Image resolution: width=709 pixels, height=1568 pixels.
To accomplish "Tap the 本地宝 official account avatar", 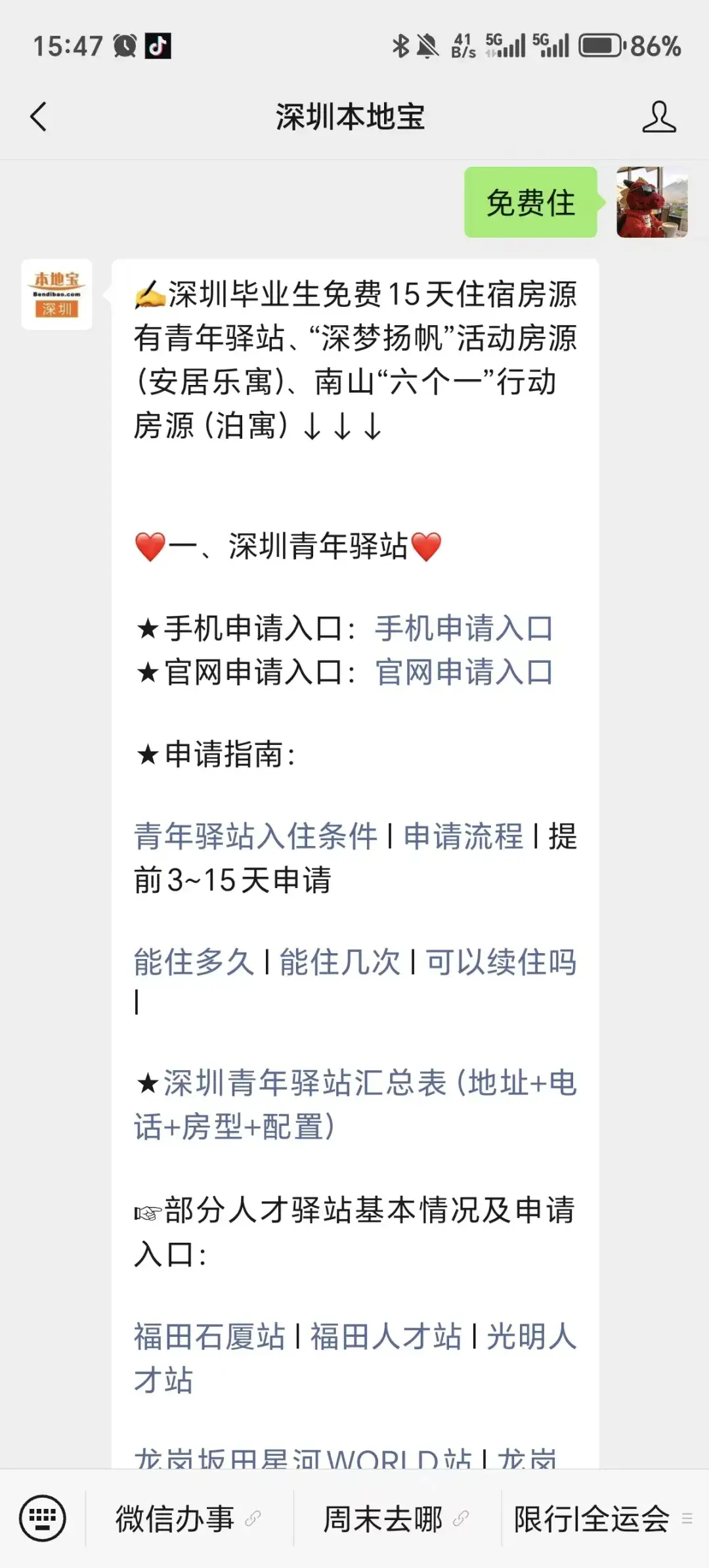I will (x=56, y=292).
